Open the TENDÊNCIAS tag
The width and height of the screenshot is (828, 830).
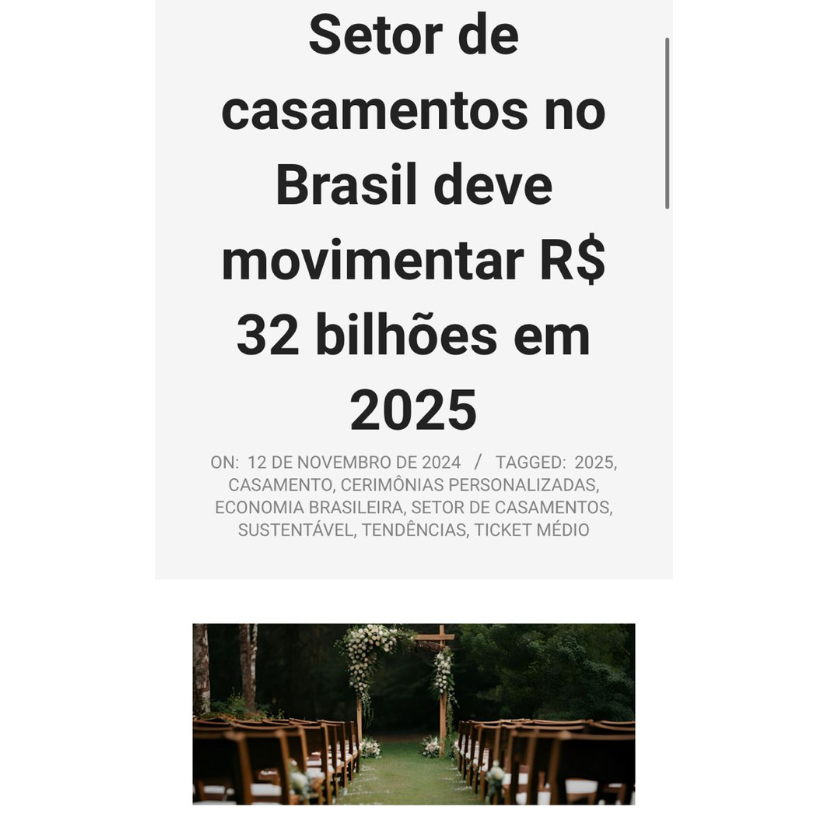[413, 530]
